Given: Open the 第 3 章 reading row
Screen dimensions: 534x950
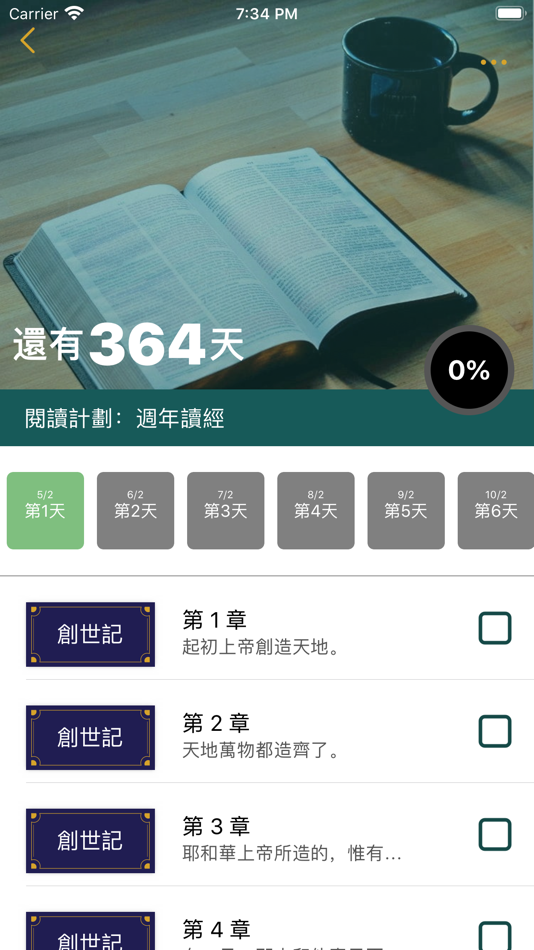Looking at the screenshot, I should pyautogui.click(x=267, y=840).
